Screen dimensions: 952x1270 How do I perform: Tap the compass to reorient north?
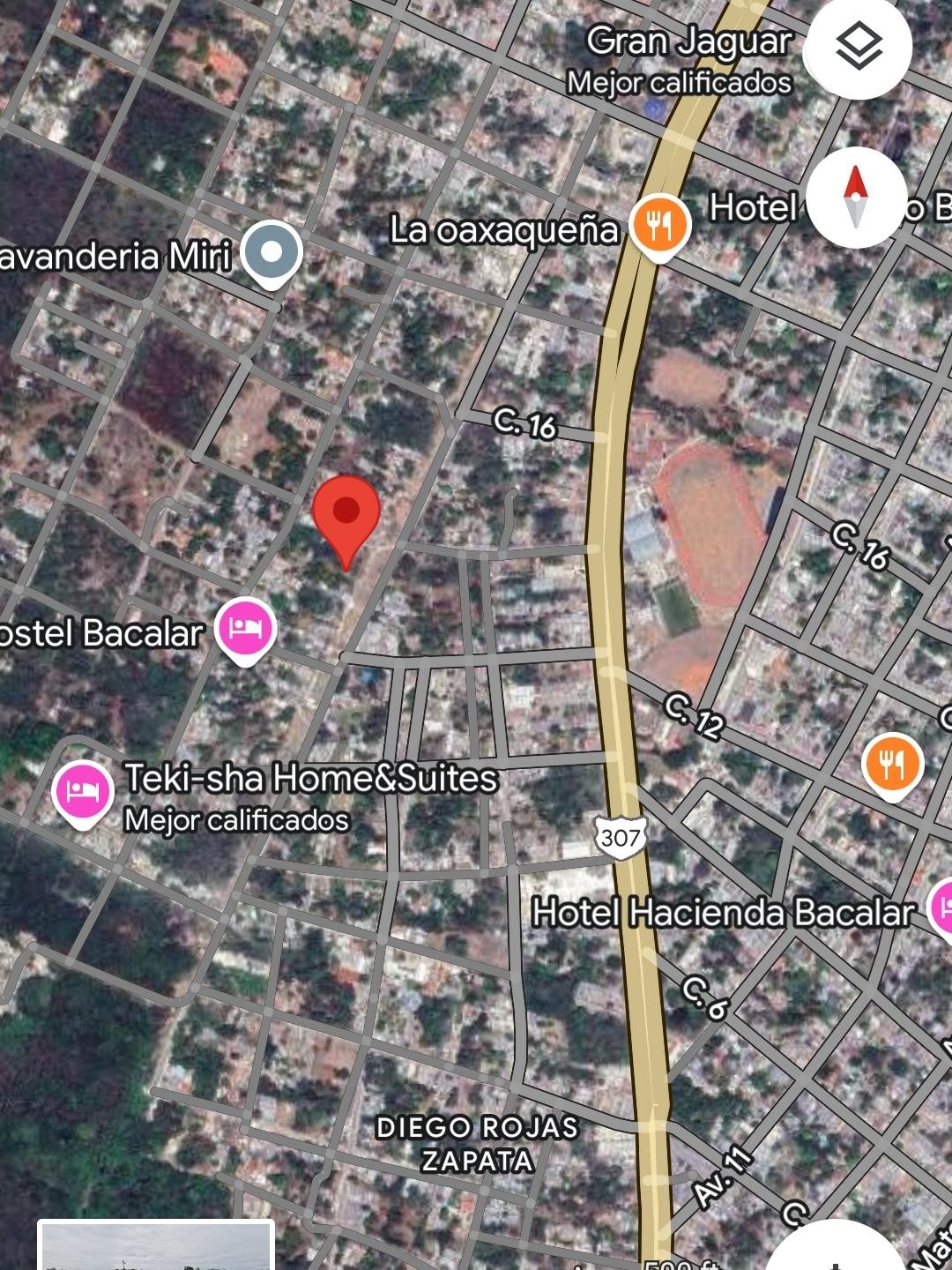pos(856,197)
